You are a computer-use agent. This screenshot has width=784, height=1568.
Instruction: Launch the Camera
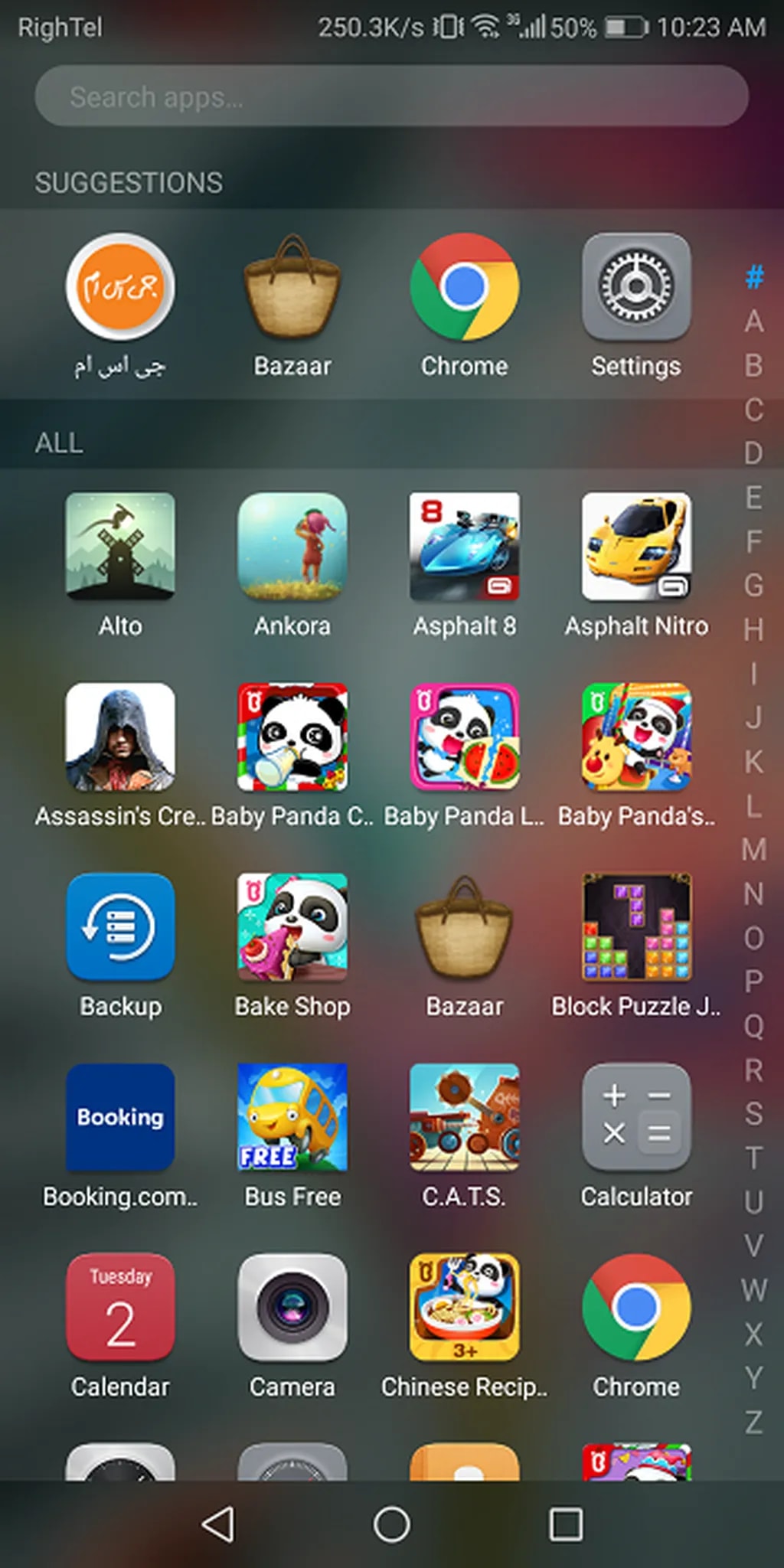coord(292,1307)
